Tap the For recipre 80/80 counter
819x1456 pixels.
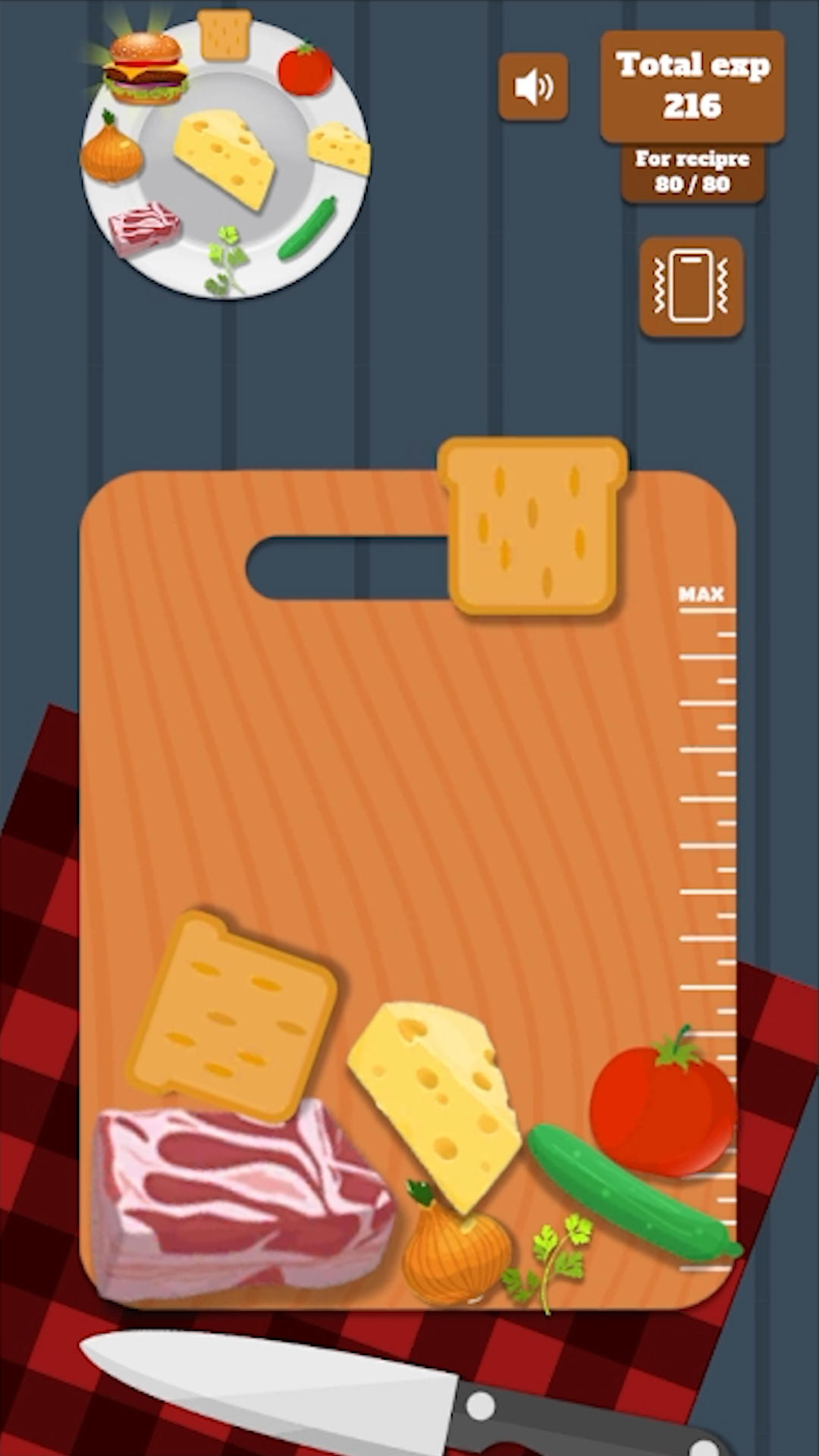(x=691, y=172)
